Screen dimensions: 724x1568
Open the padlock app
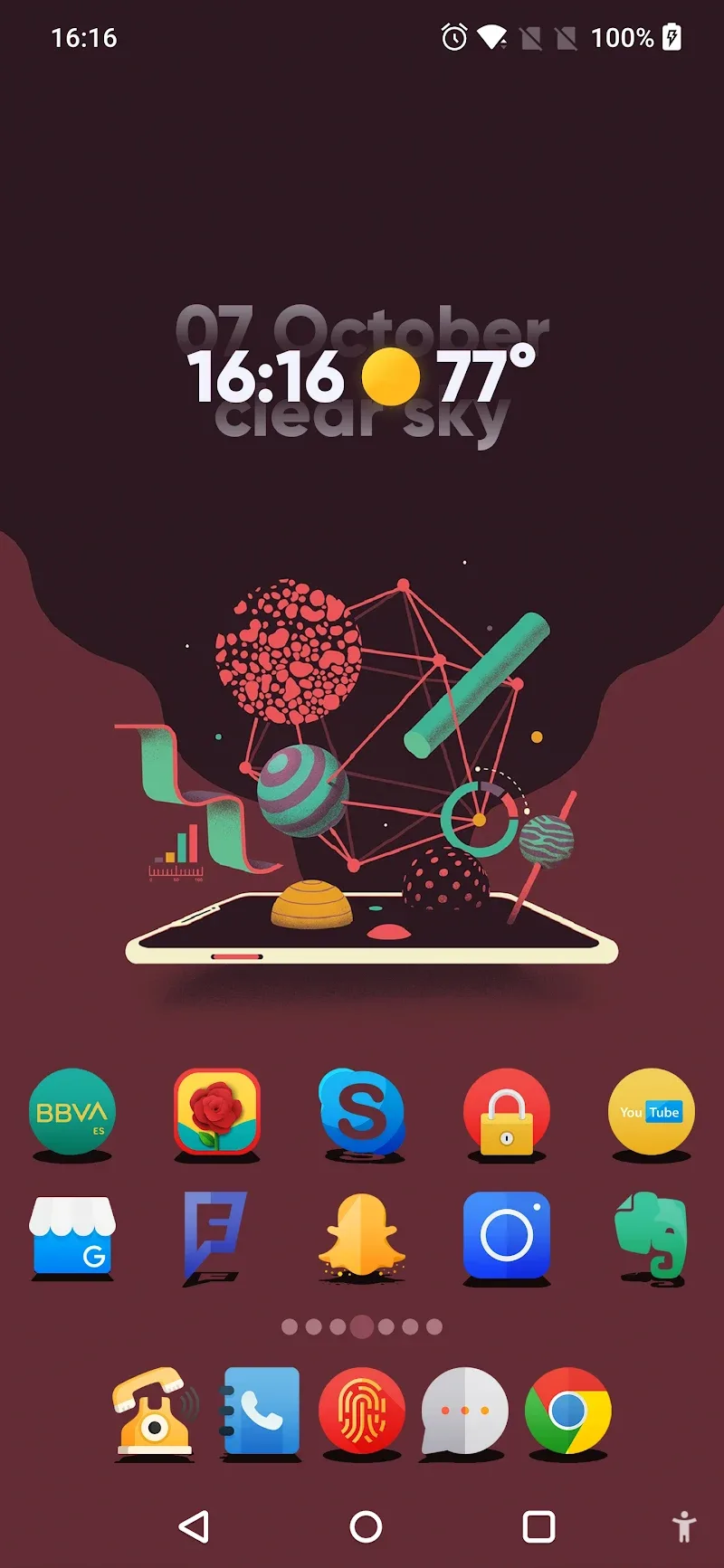(x=507, y=1112)
